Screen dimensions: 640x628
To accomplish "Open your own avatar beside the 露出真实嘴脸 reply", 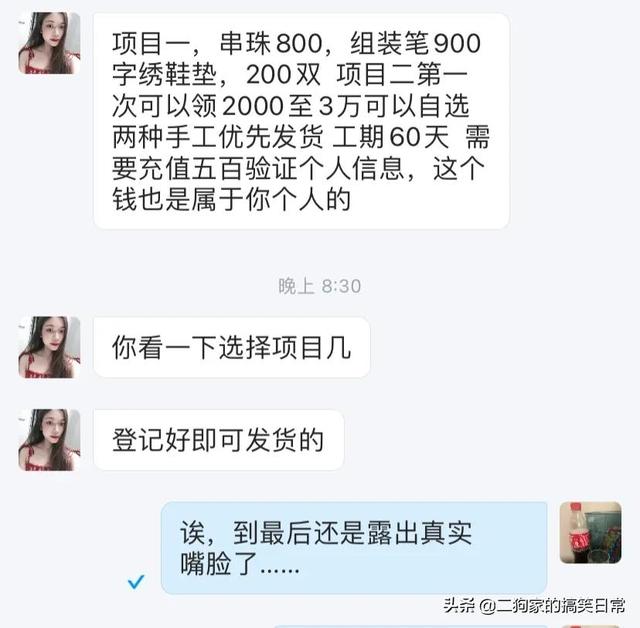I will 590,533.
